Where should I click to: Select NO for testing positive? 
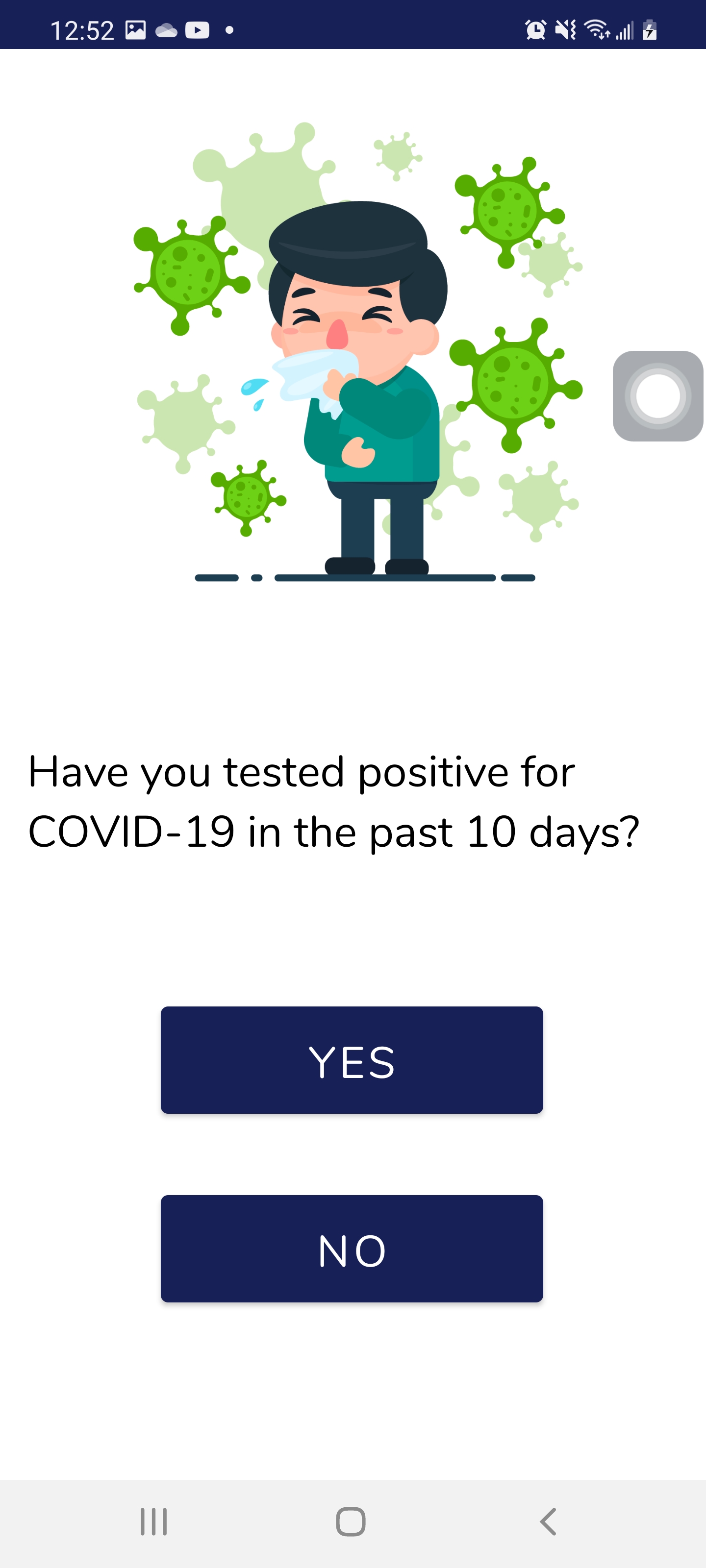tap(352, 1249)
